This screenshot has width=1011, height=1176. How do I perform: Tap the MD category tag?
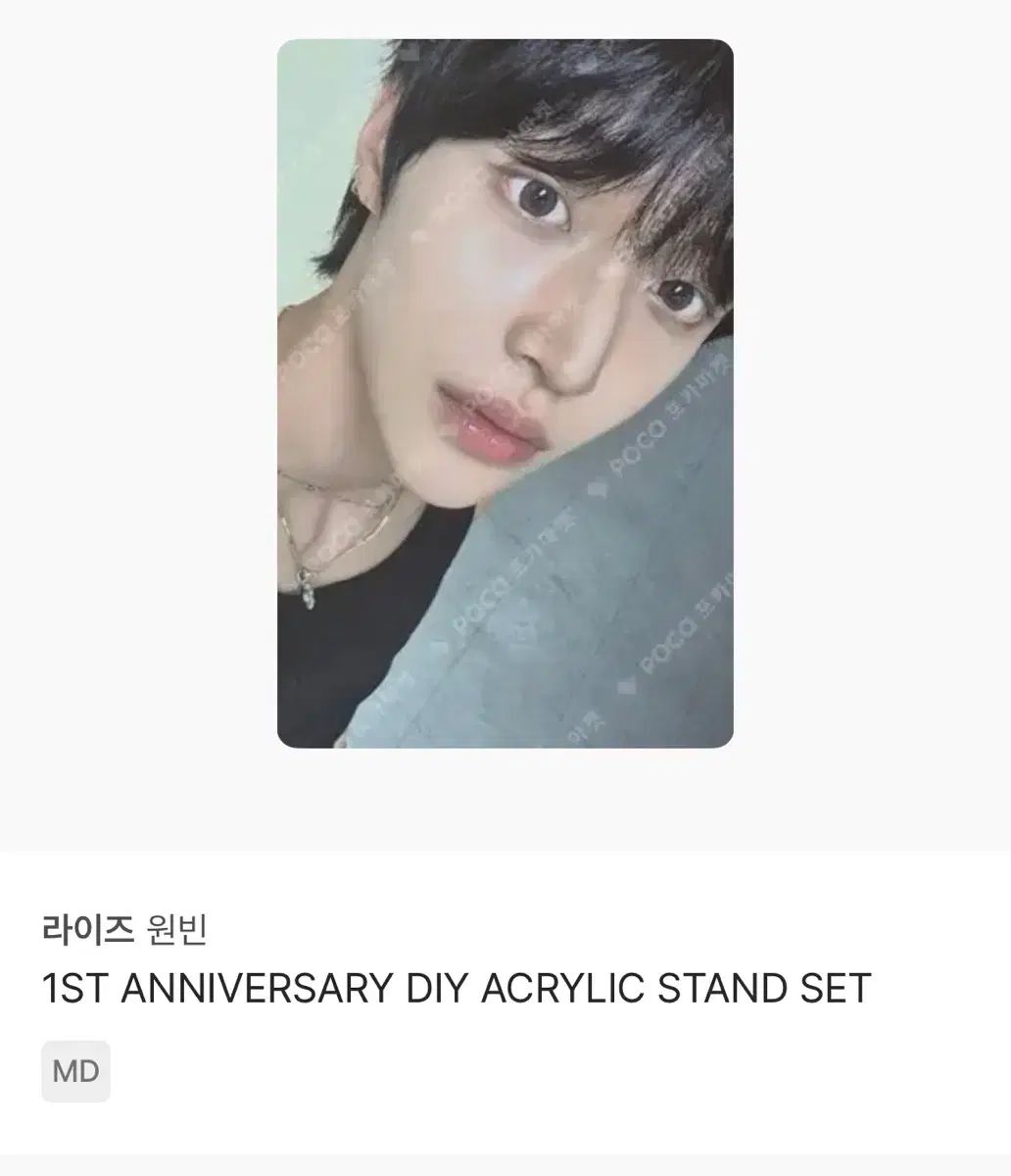[x=75, y=1071]
